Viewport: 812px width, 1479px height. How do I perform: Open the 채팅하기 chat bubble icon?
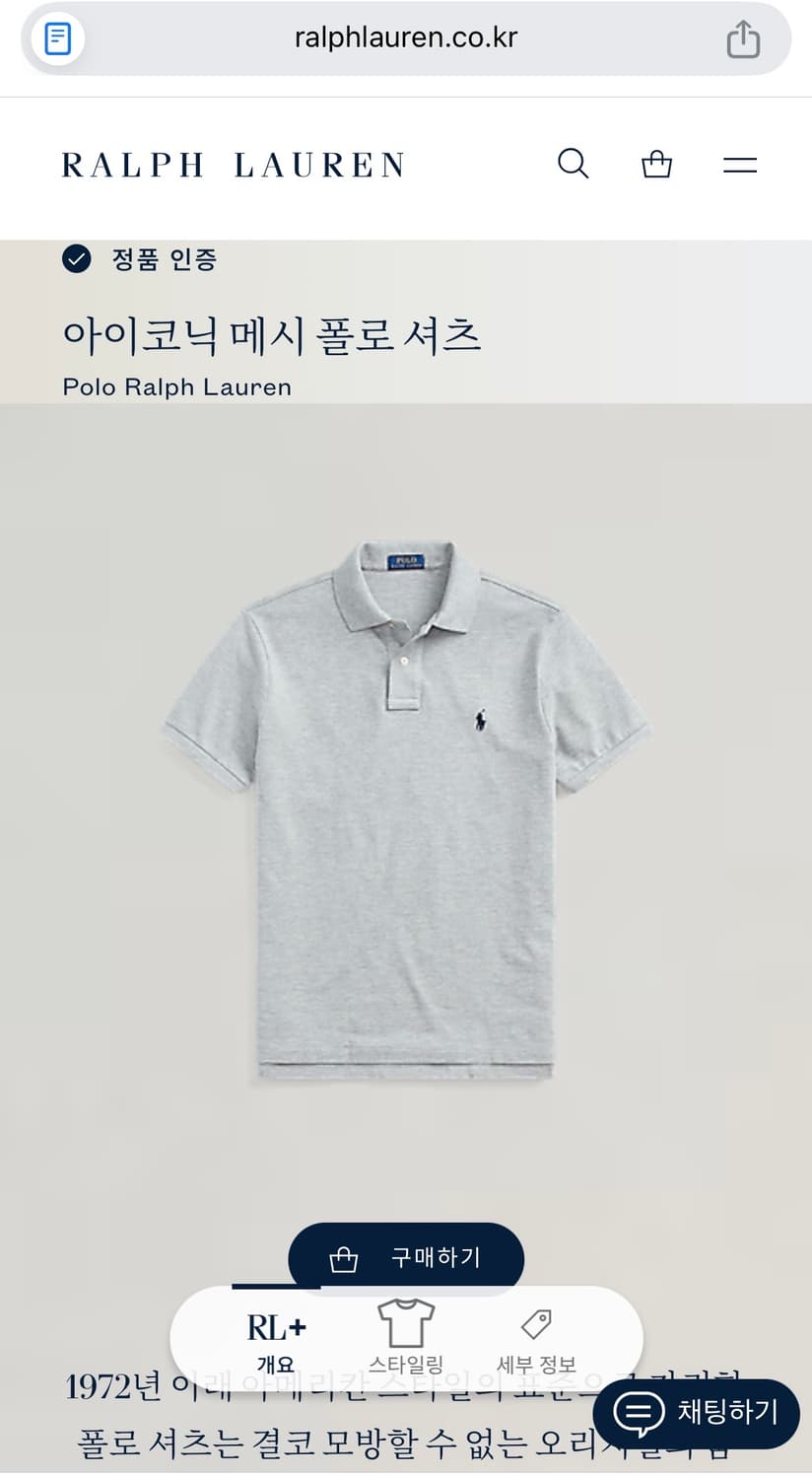(x=640, y=1414)
